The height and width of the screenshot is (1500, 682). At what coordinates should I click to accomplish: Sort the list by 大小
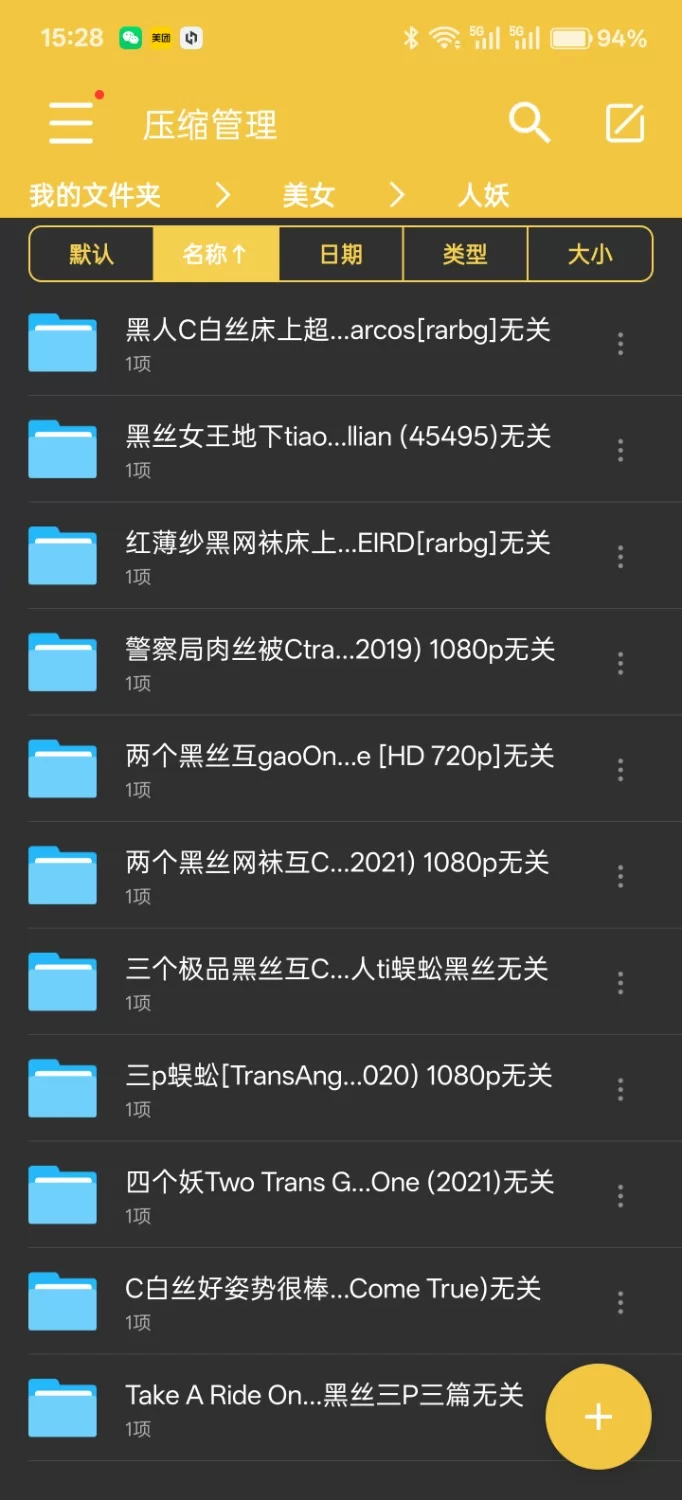pyautogui.click(x=590, y=254)
